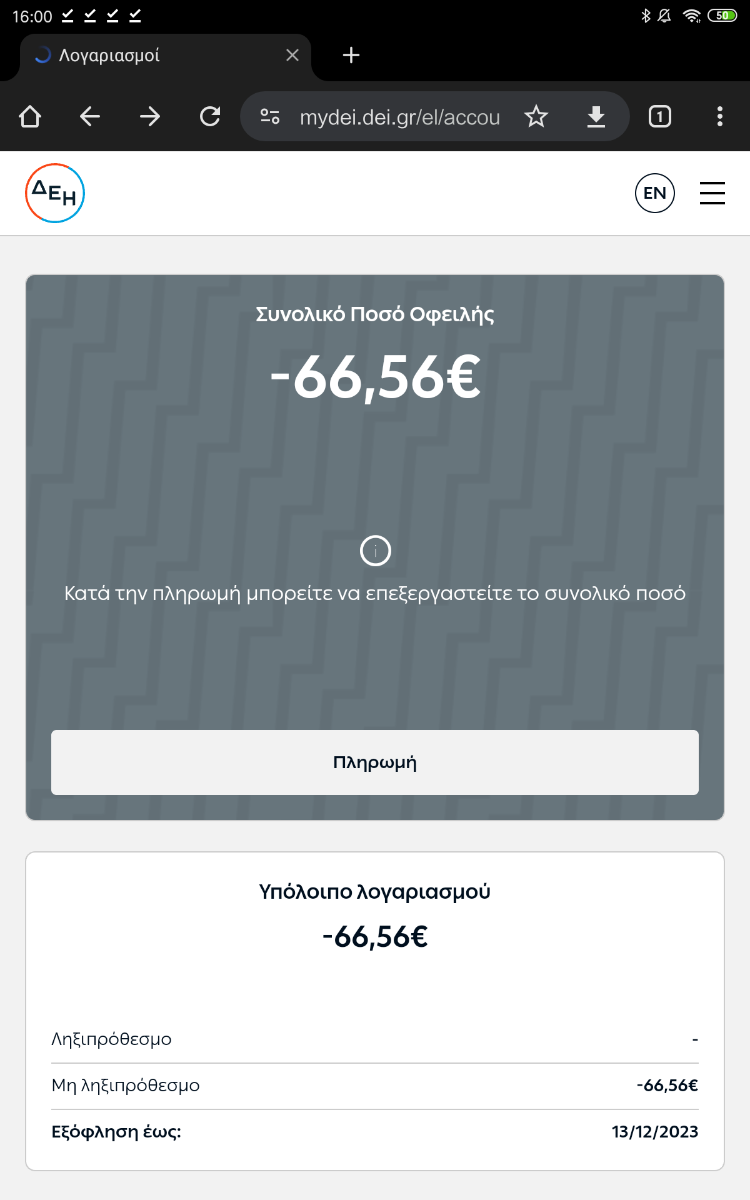Bookmark this page with the star
The height and width of the screenshot is (1200, 750).
pos(537,117)
